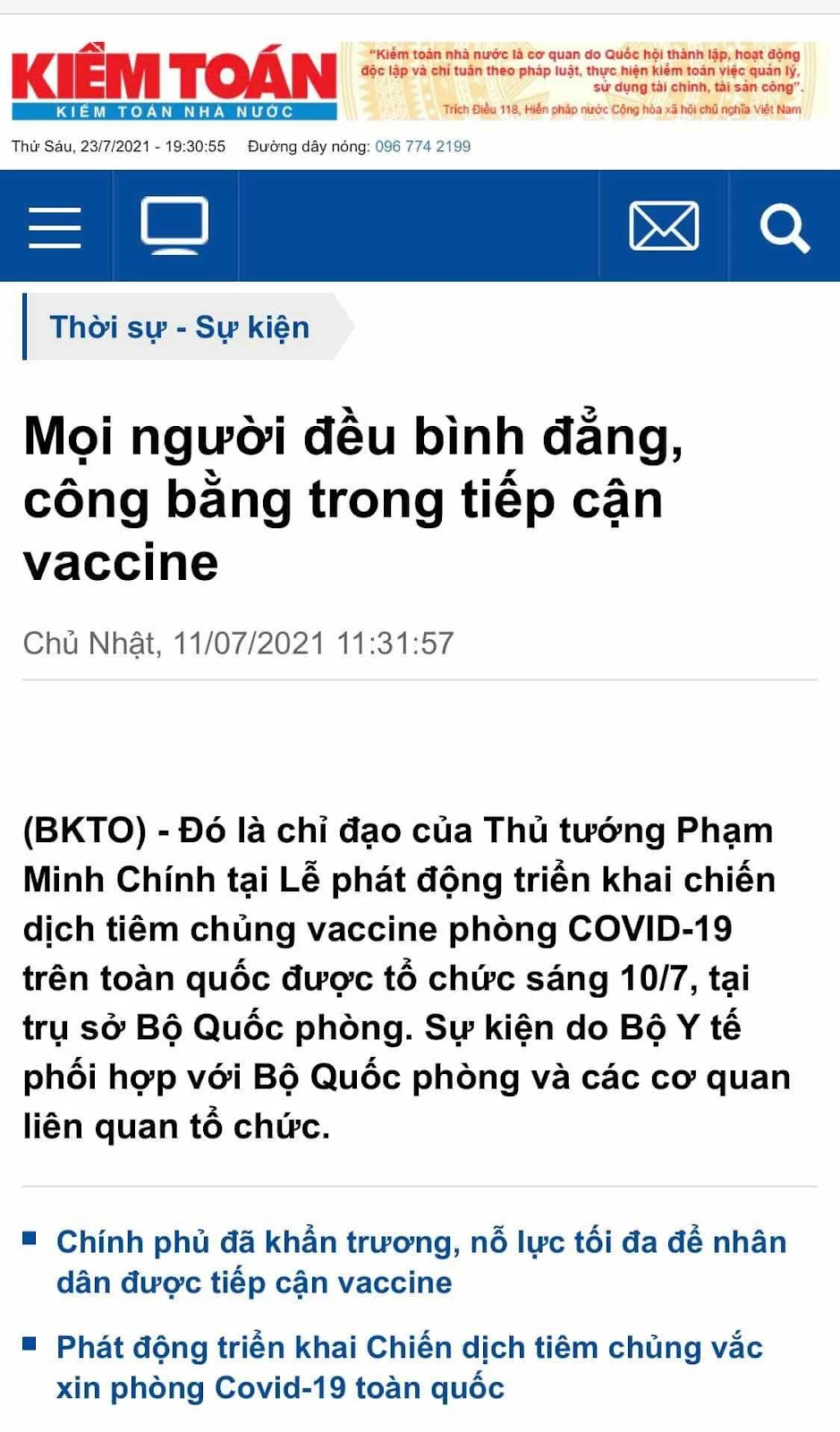Open the search magnifier
The height and width of the screenshot is (1432, 840).
pos(785,228)
